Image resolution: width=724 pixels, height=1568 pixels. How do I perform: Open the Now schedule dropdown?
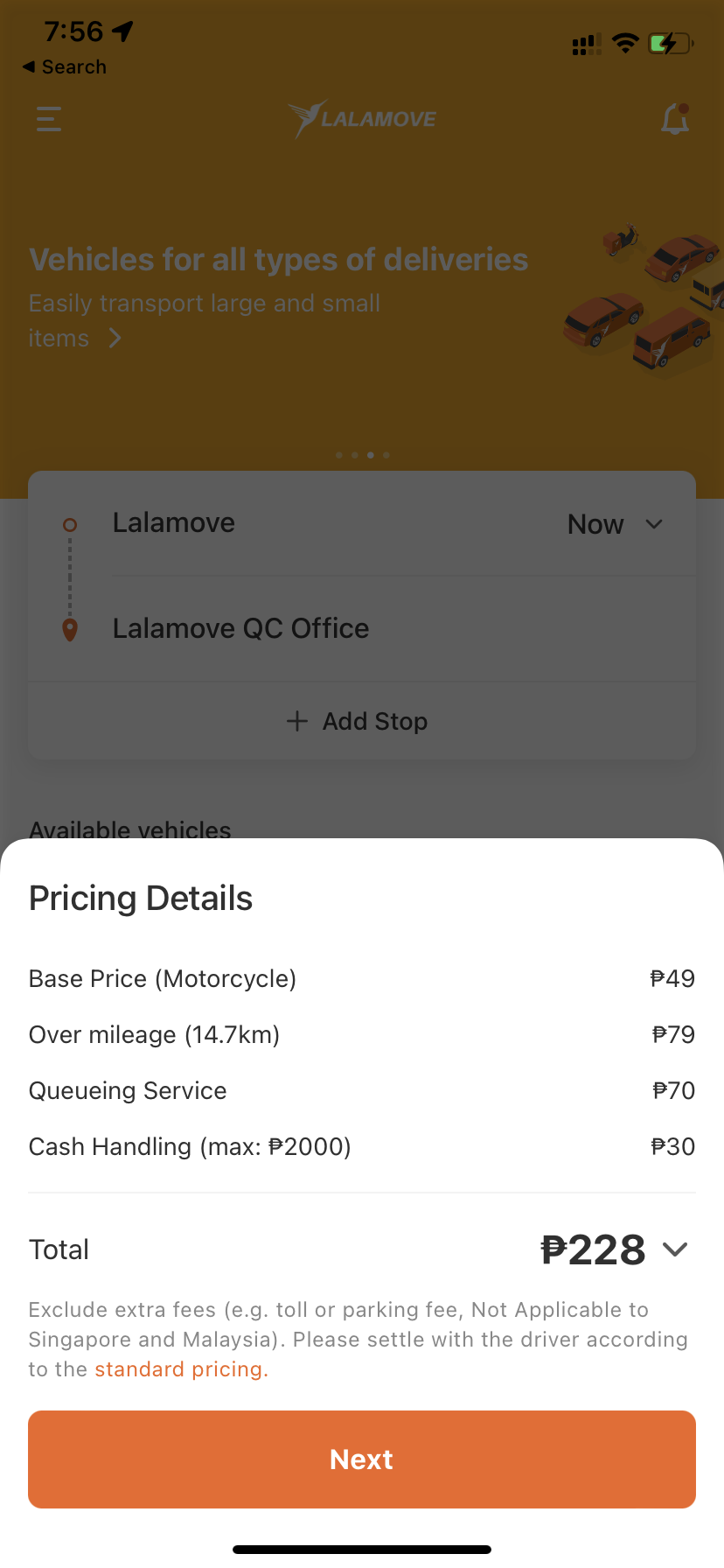pos(616,524)
